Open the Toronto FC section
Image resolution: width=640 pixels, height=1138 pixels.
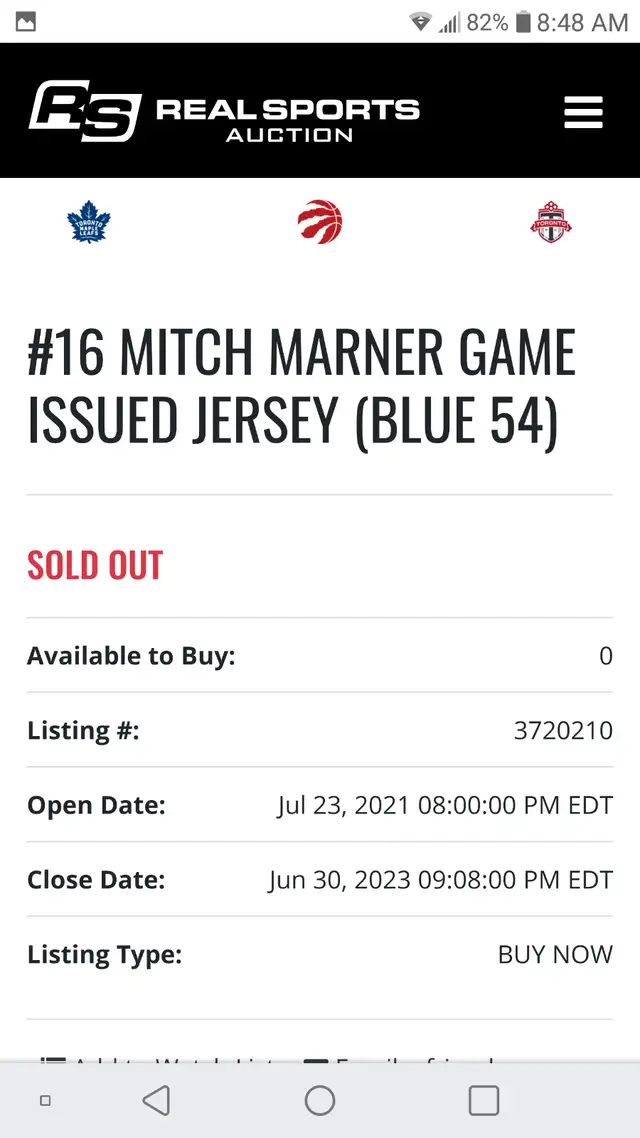(551, 221)
